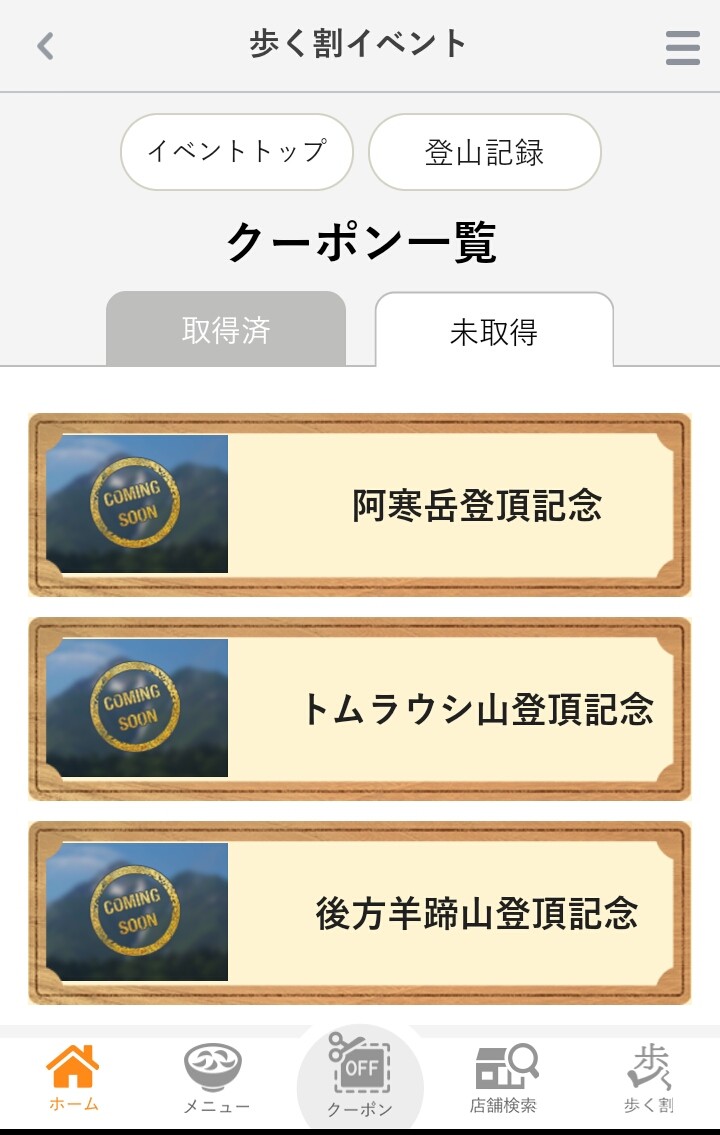Open the 阿寒岳登頂記念 coupon card
This screenshot has width=720, height=1135.
click(x=360, y=505)
